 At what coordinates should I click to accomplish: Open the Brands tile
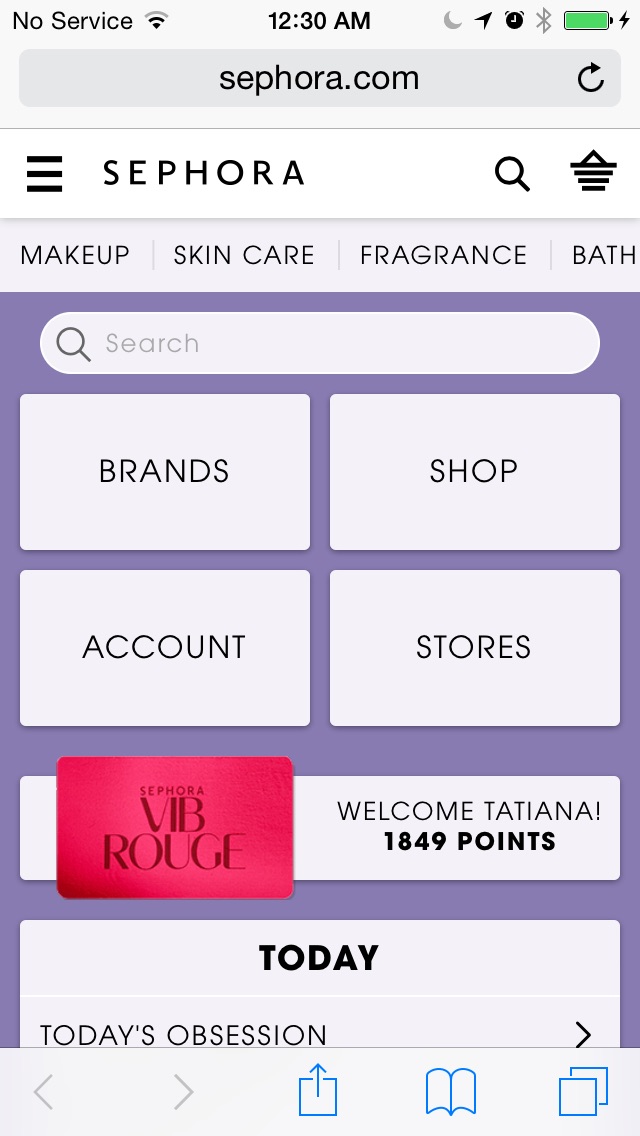[x=165, y=471]
